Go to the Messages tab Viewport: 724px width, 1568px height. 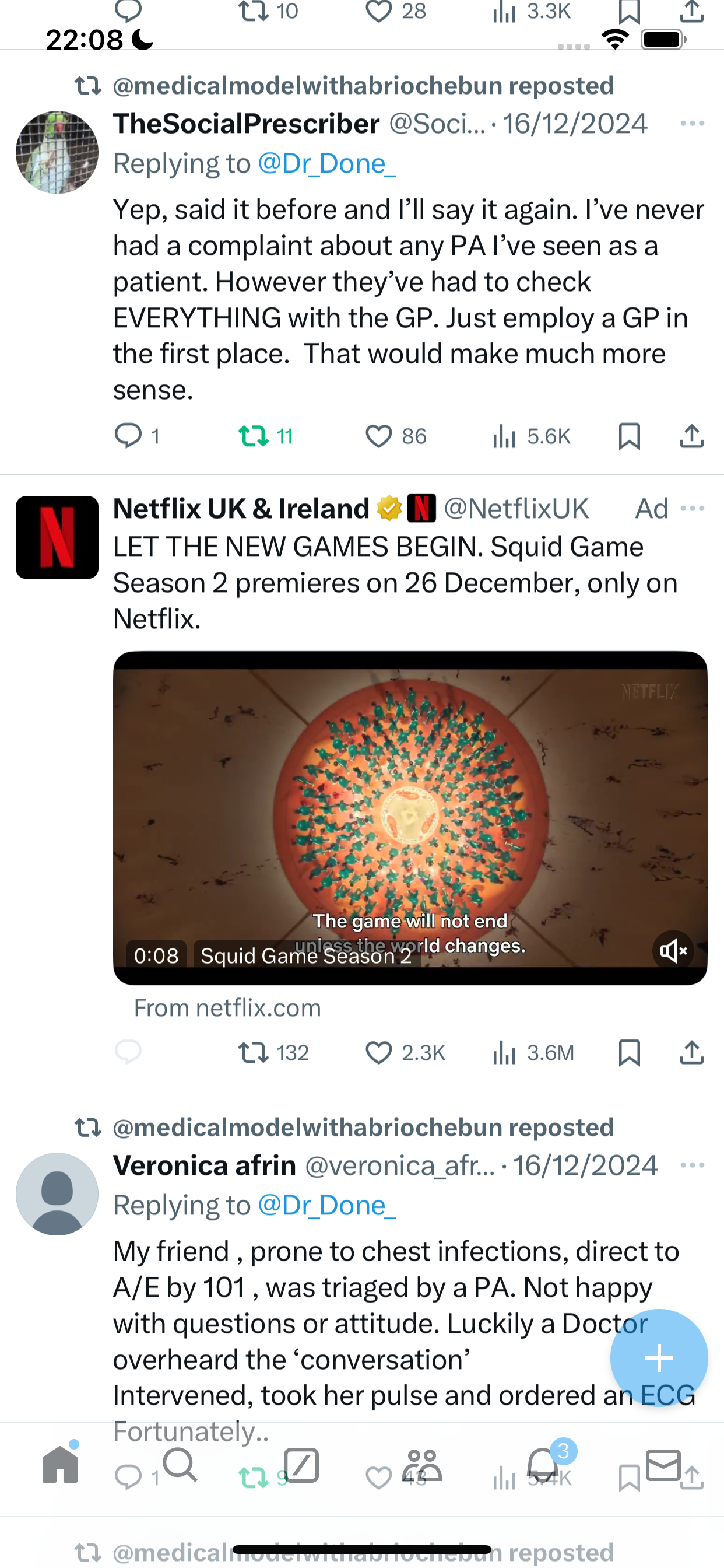point(663,1465)
